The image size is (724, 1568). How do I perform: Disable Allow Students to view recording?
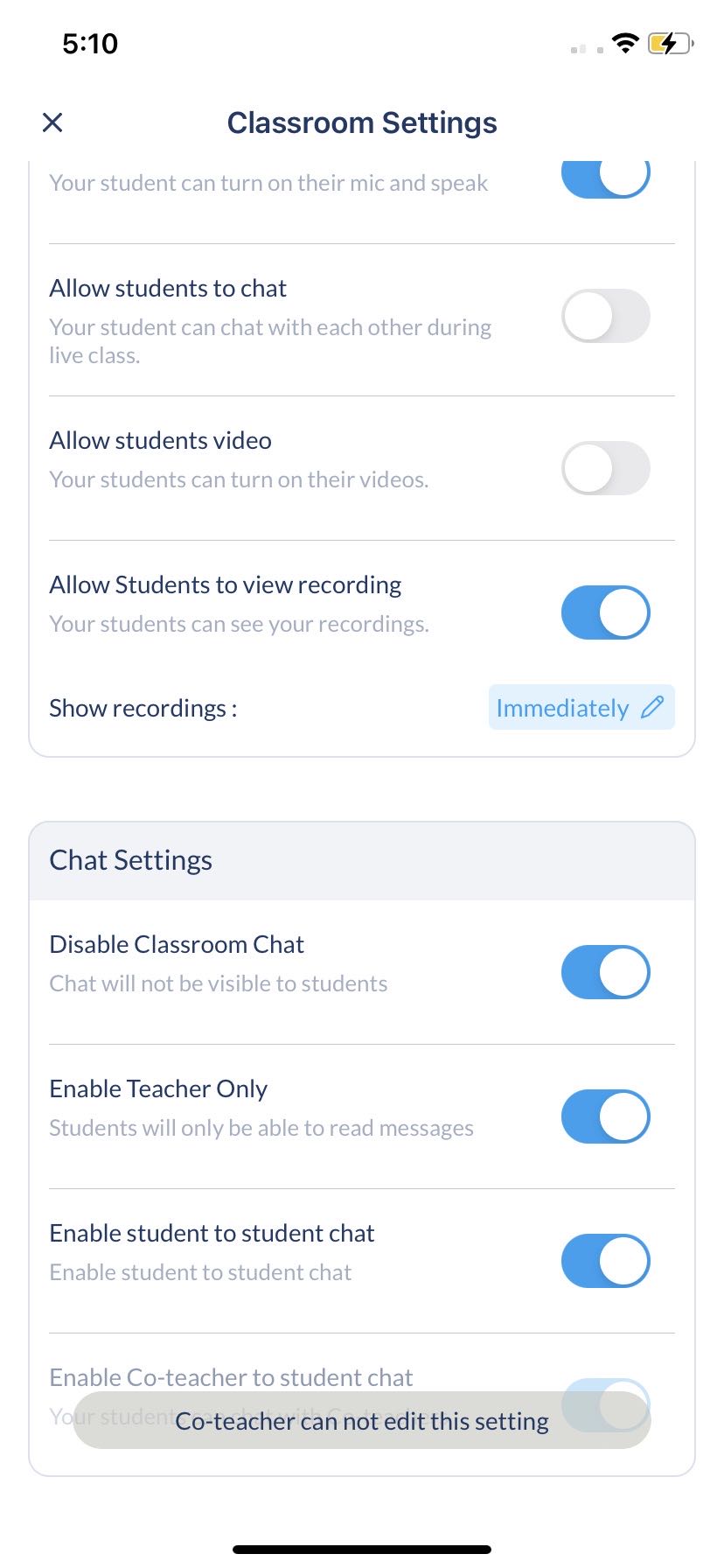pyautogui.click(x=605, y=612)
